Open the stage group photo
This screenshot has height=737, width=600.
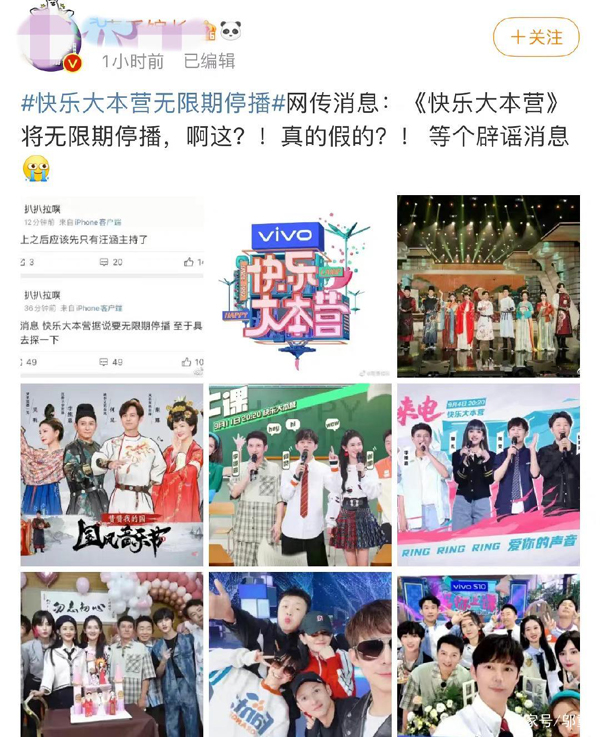pyautogui.click(x=488, y=285)
